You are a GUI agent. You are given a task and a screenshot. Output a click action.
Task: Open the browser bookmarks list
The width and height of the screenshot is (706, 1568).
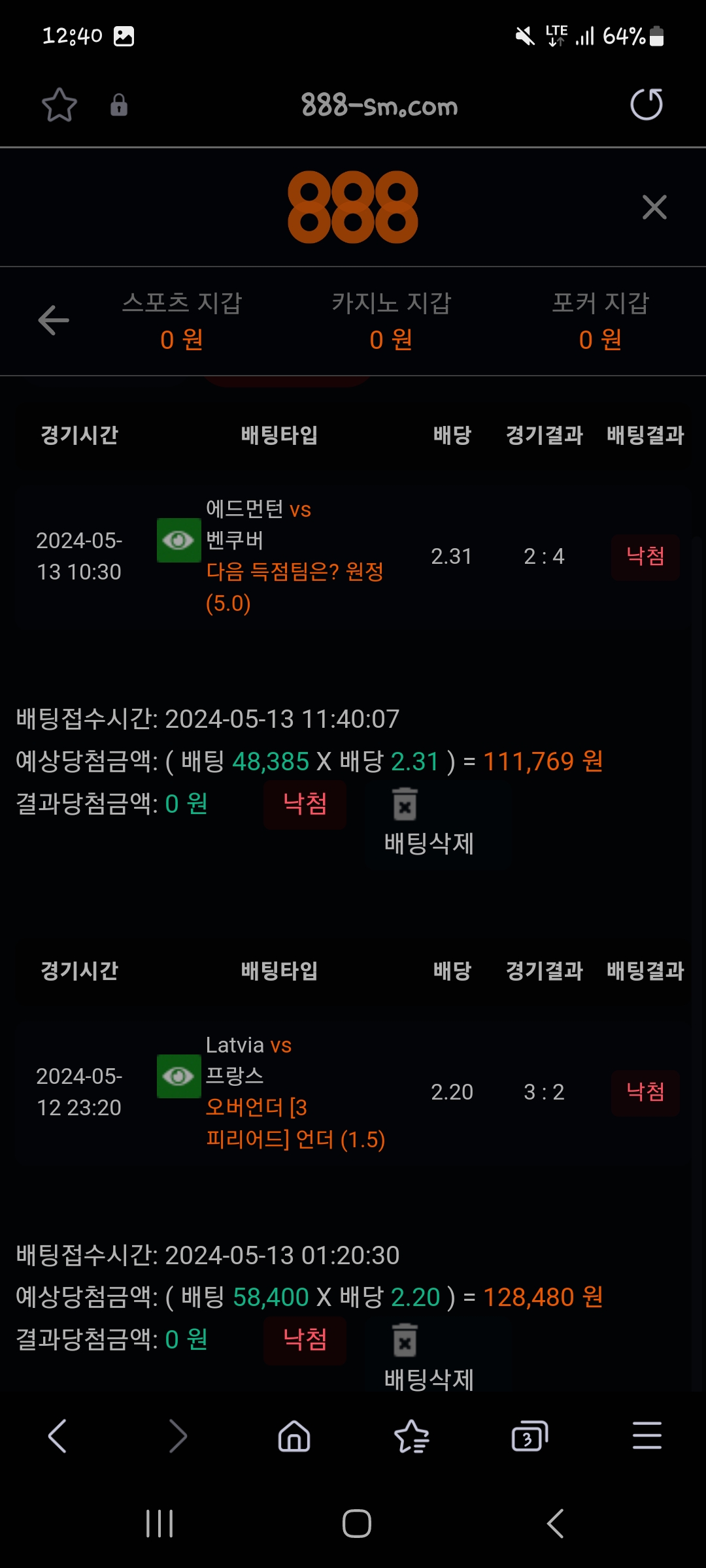pyautogui.click(x=412, y=1436)
